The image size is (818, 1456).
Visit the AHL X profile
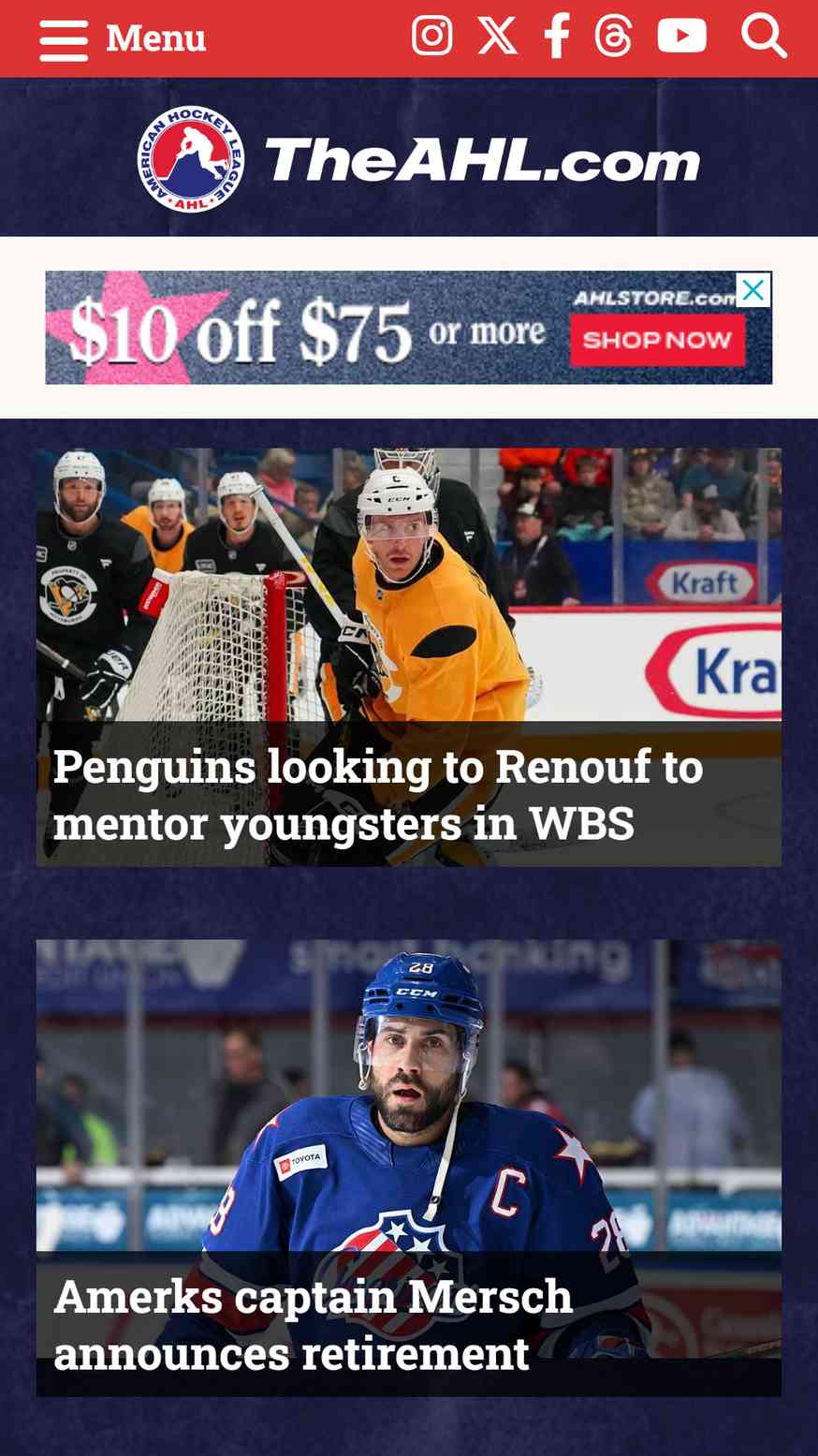(x=497, y=37)
